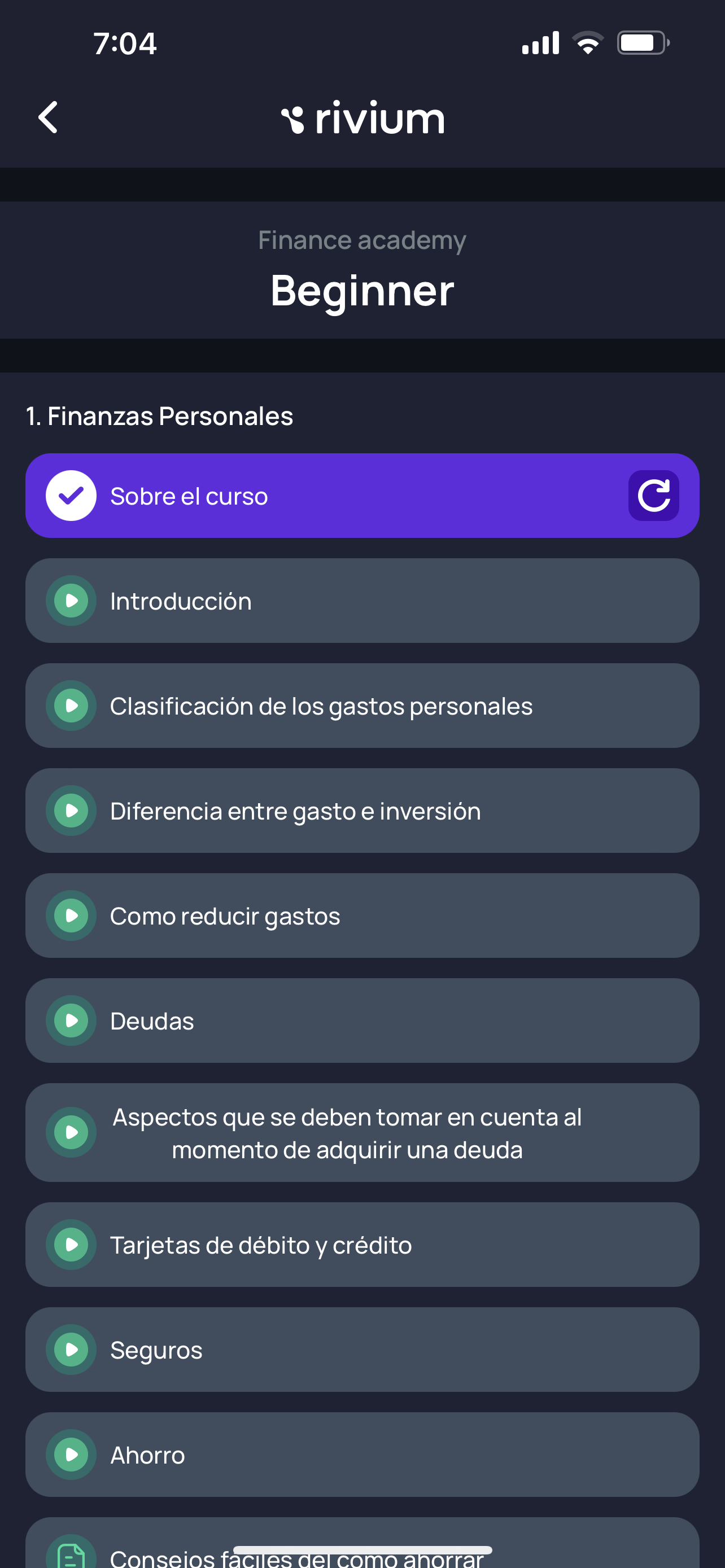Image resolution: width=725 pixels, height=1568 pixels.
Task: Tap the rivium logo in the header
Action: [362, 117]
